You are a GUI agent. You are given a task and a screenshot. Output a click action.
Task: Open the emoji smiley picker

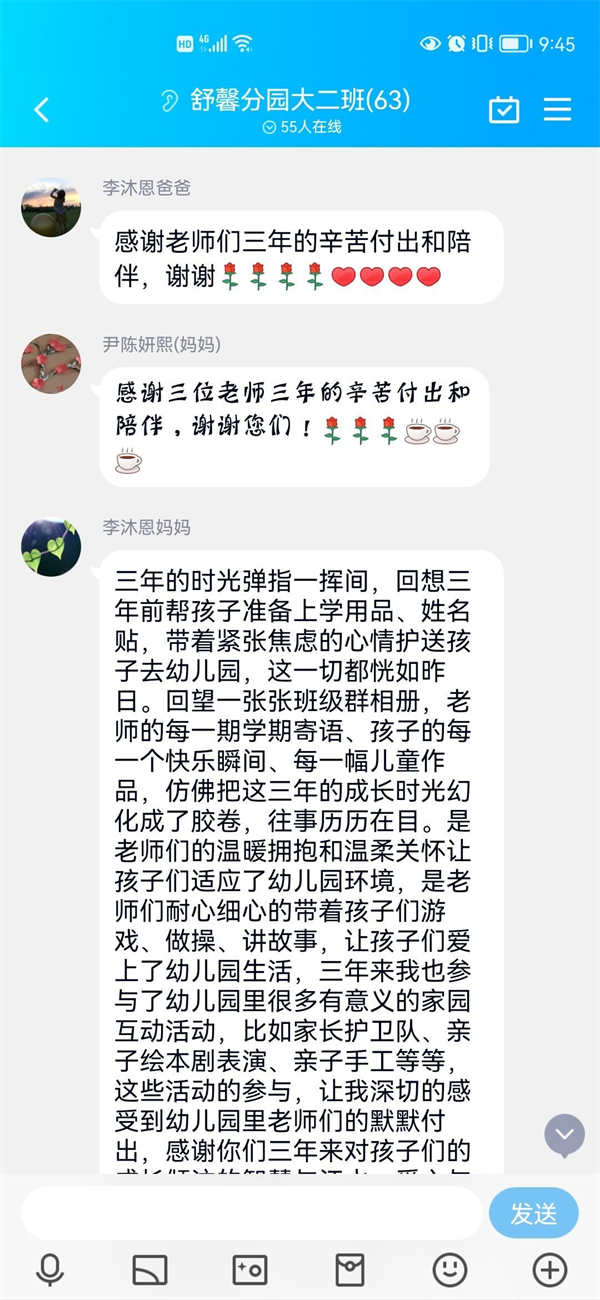[450, 1270]
